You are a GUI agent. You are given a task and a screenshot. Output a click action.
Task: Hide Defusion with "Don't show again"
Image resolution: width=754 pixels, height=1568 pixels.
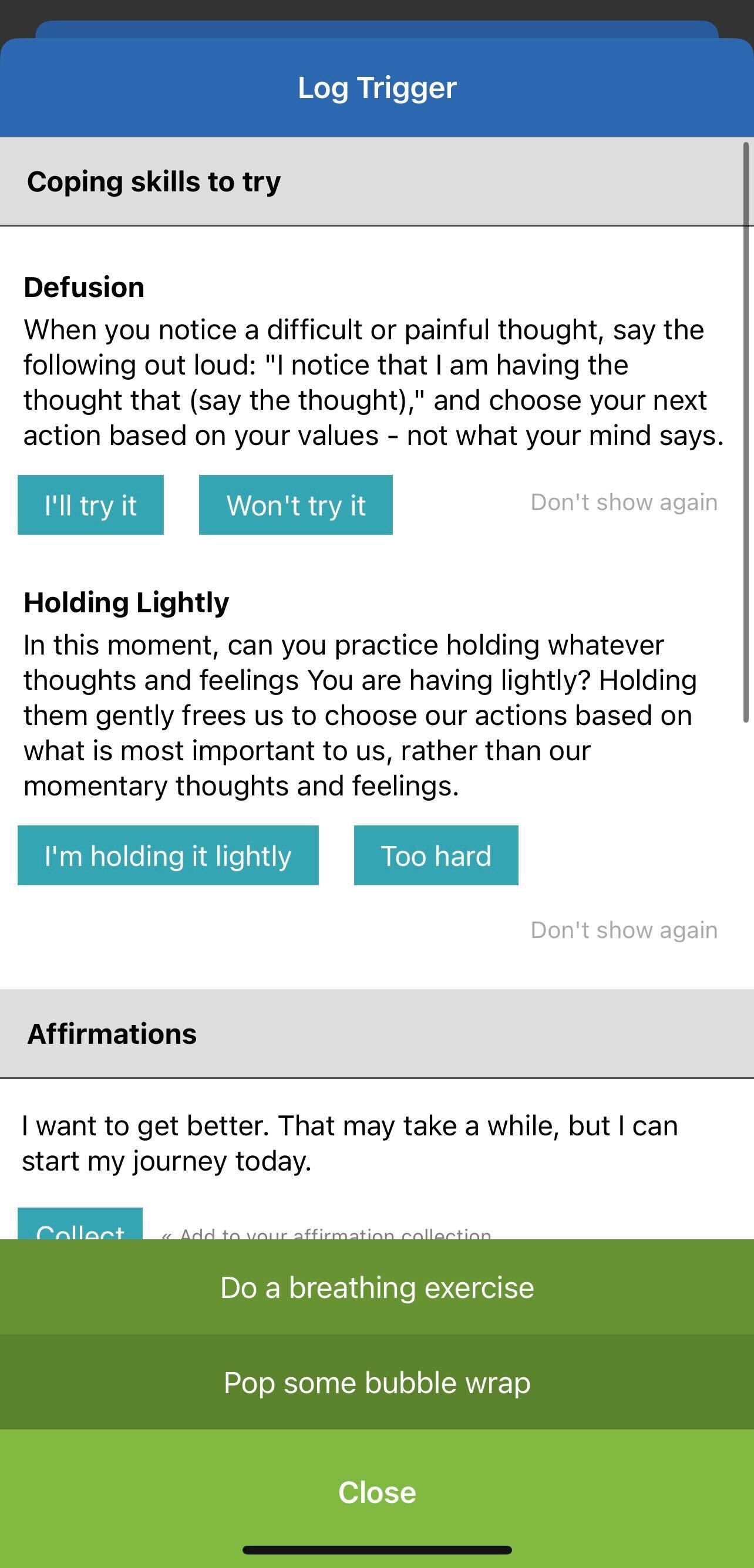pyautogui.click(x=624, y=502)
